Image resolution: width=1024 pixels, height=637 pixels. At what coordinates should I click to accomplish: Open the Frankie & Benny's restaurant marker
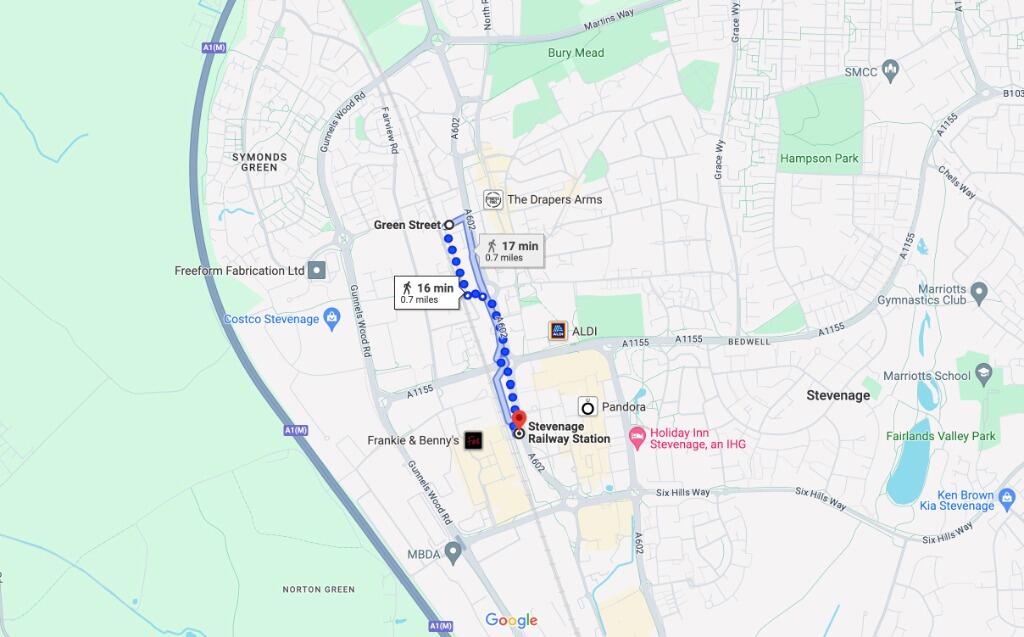coord(474,439)
